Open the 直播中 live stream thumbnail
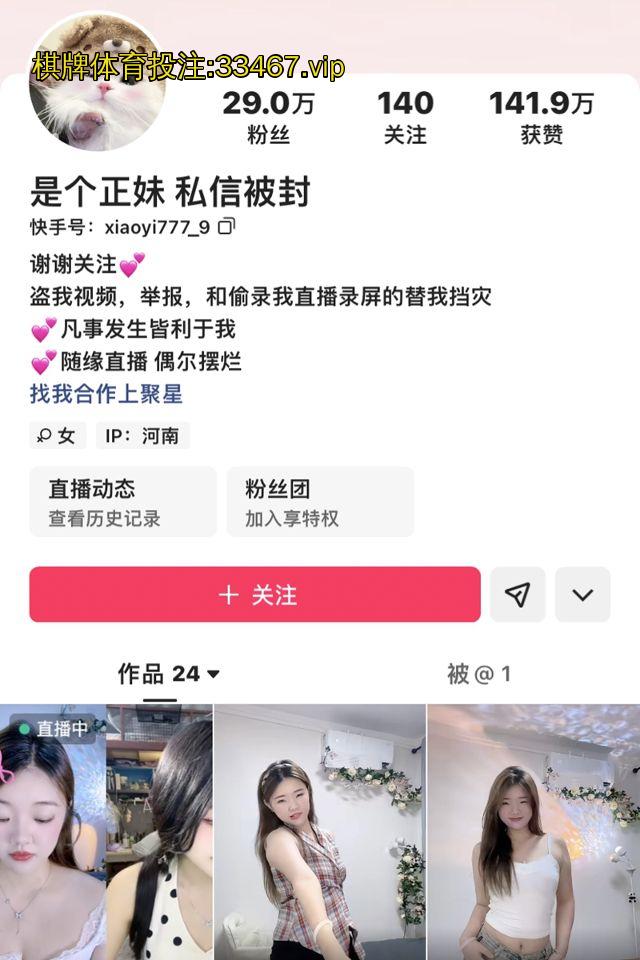Image resolution: width=640 pixels, height=960 pixels. 105,832
